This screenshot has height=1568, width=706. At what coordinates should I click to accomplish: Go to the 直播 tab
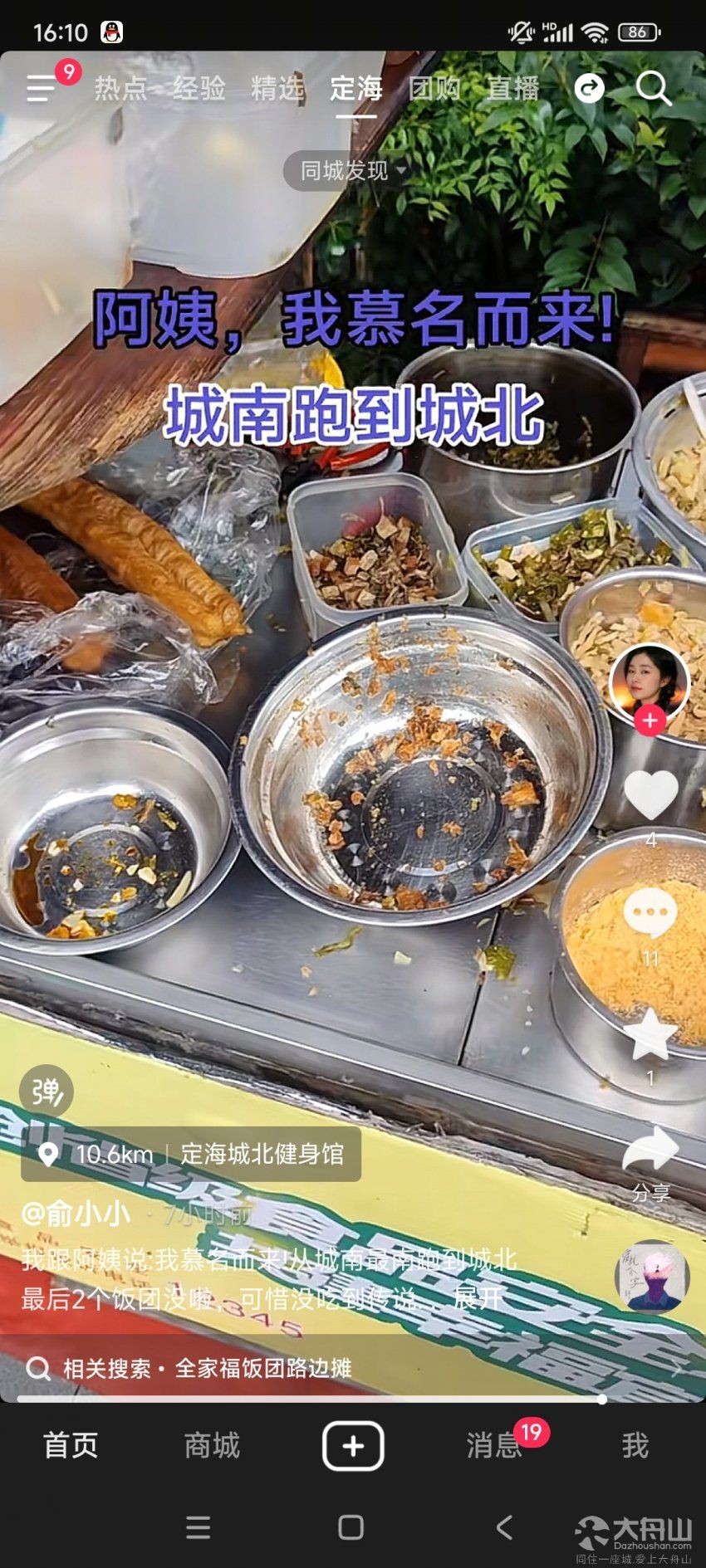[512, 88]
